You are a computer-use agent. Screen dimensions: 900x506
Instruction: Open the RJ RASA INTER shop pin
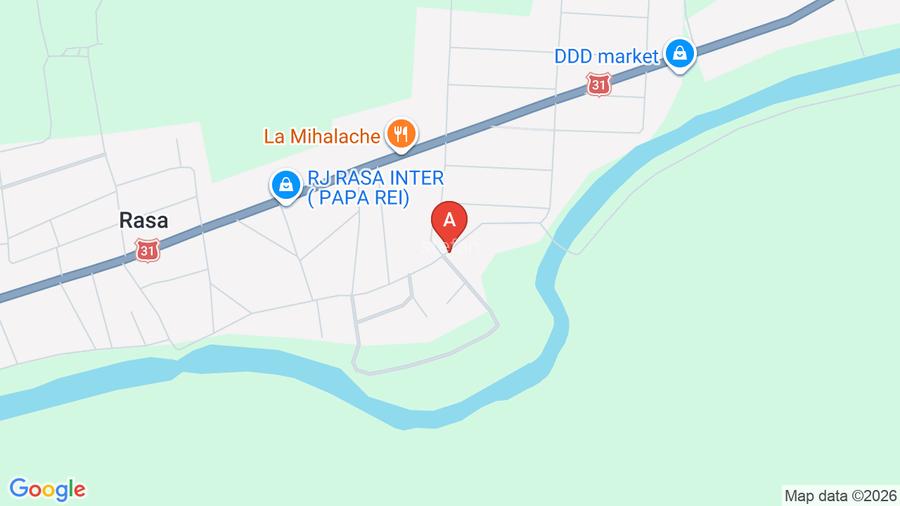tap(286, 187)
